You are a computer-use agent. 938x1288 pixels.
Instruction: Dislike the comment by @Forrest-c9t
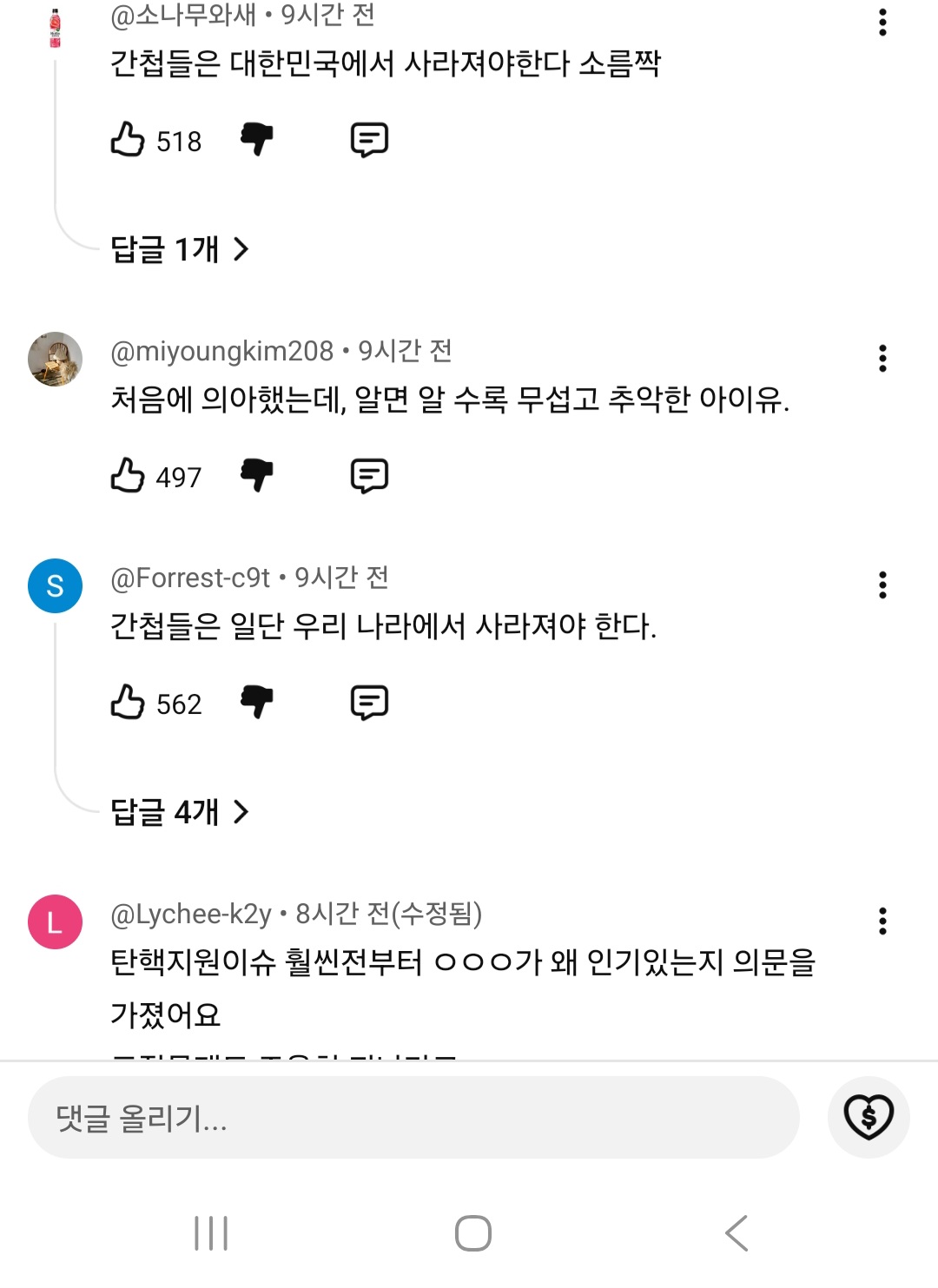point(257,702)
